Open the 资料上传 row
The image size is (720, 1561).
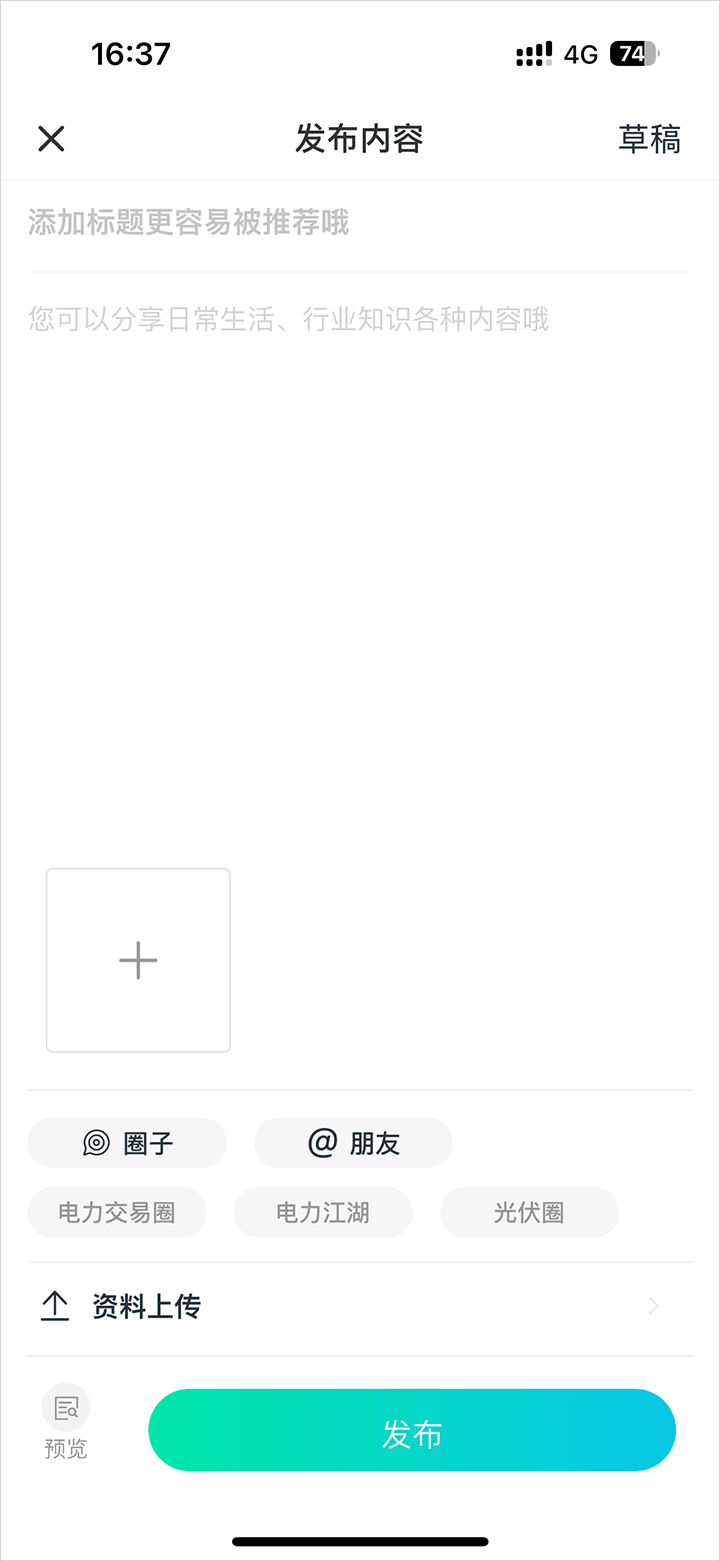360,1307
